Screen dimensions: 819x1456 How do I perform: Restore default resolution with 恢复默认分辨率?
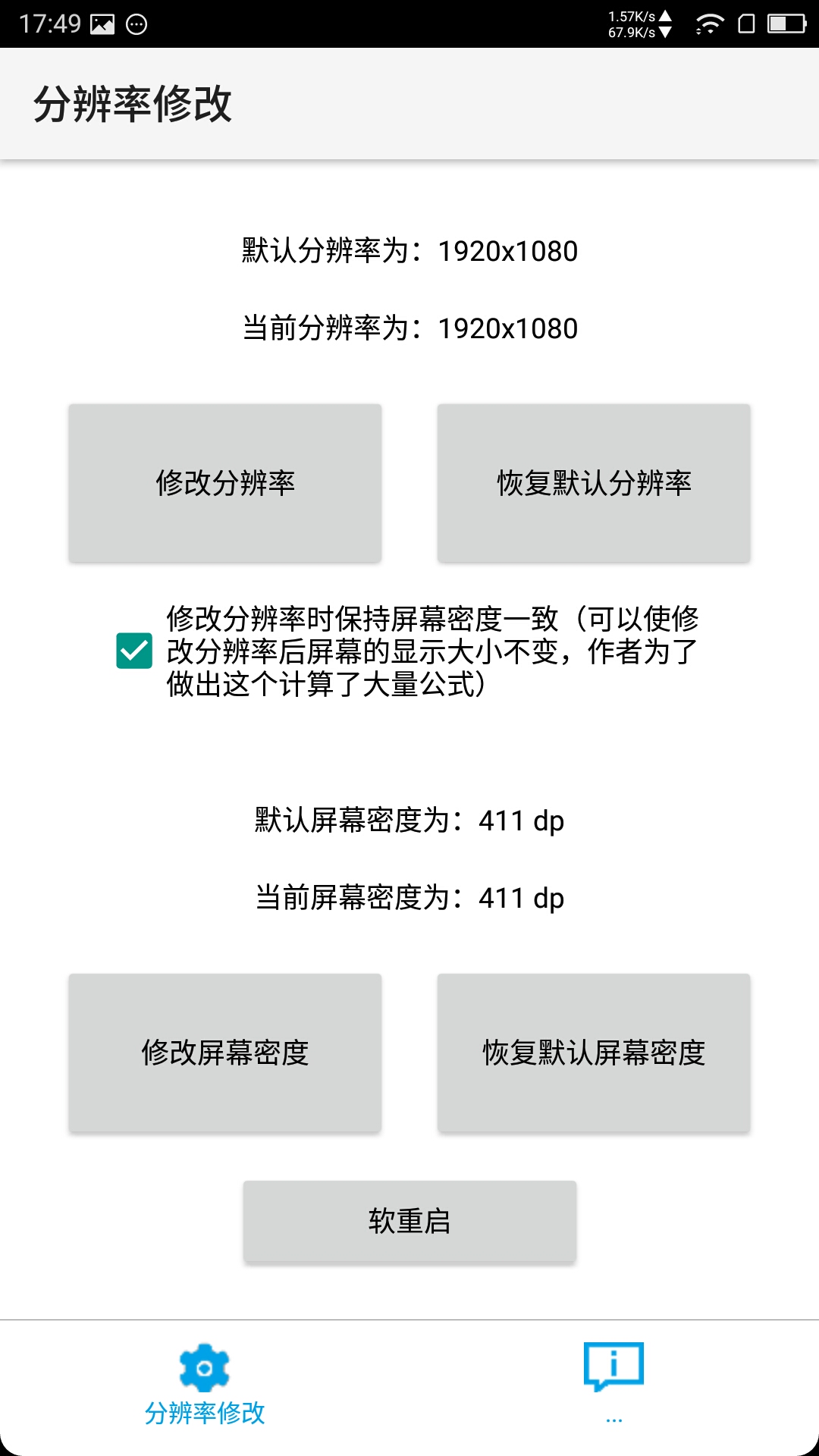(x=594, y=483)
